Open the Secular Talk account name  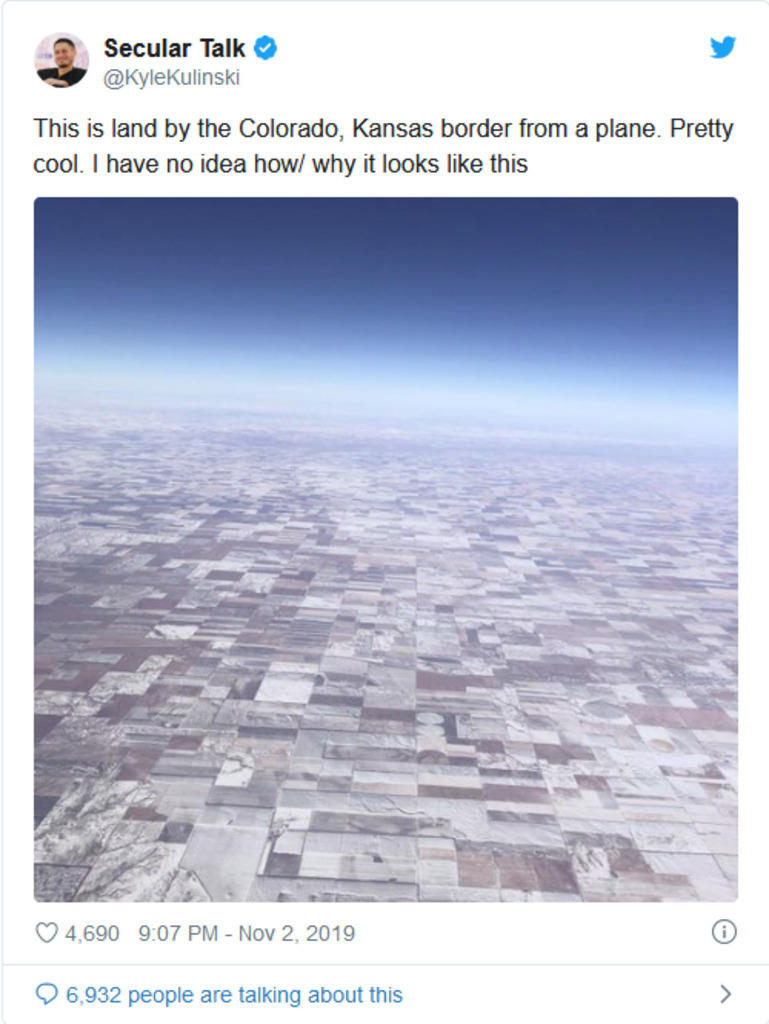point(174,48)
